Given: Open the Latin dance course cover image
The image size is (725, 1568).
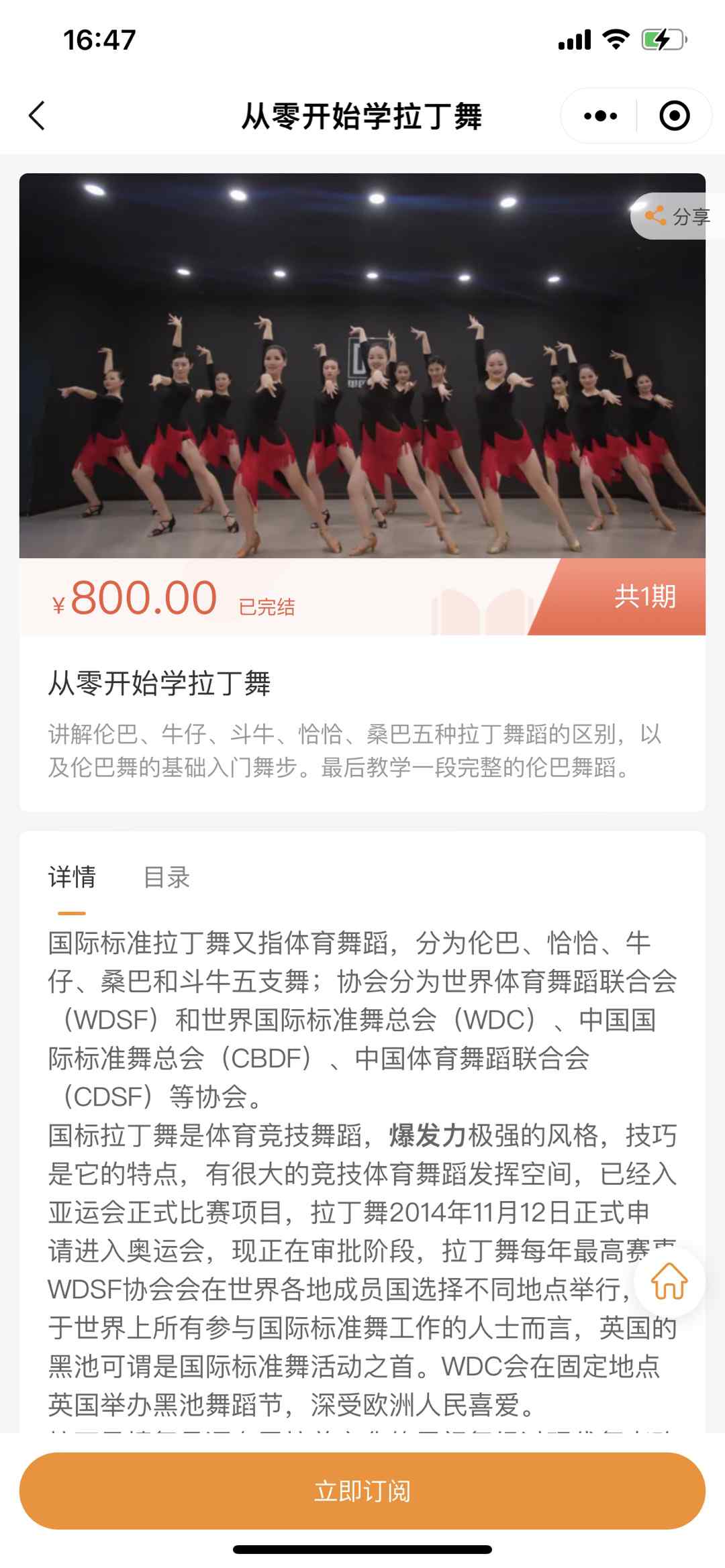Looking at the screenshot, I should [x=362, y=366].
